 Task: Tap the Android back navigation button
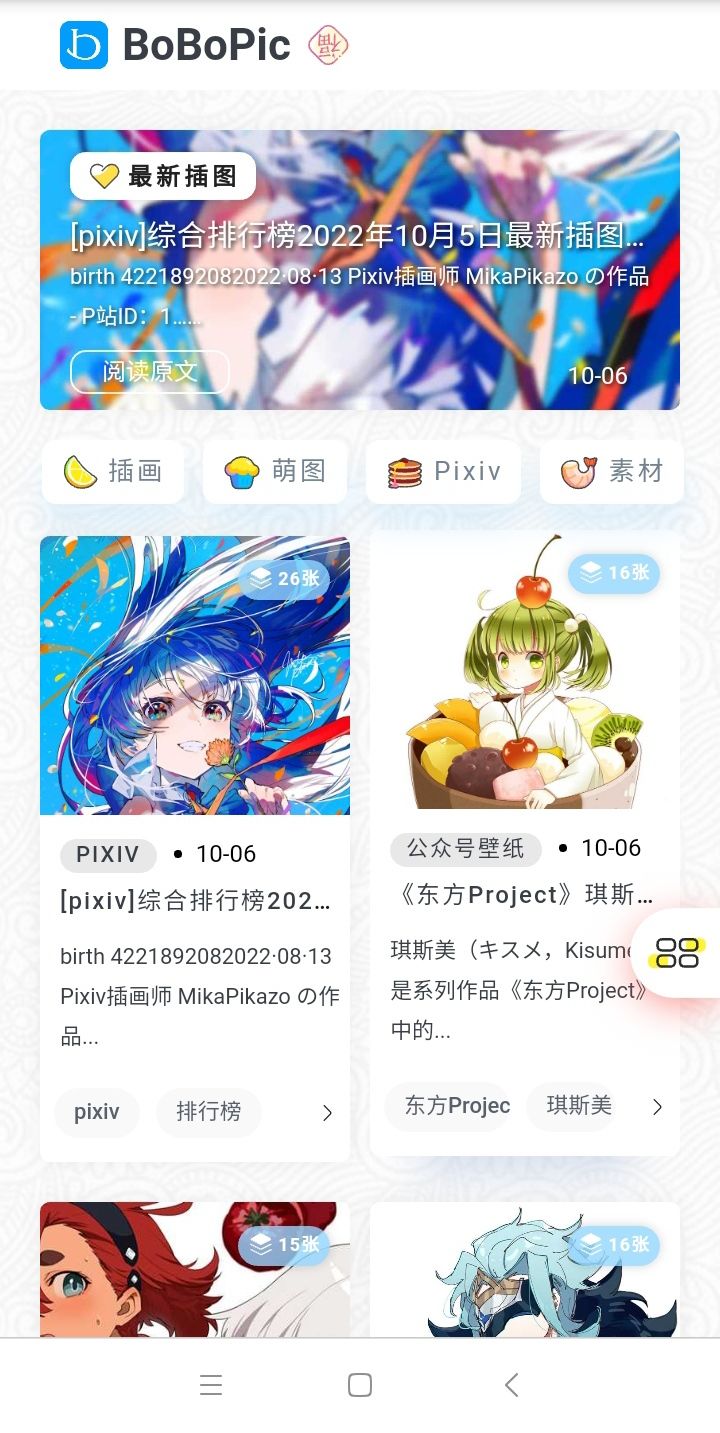pyautogui.click(x=510, y=1385)
